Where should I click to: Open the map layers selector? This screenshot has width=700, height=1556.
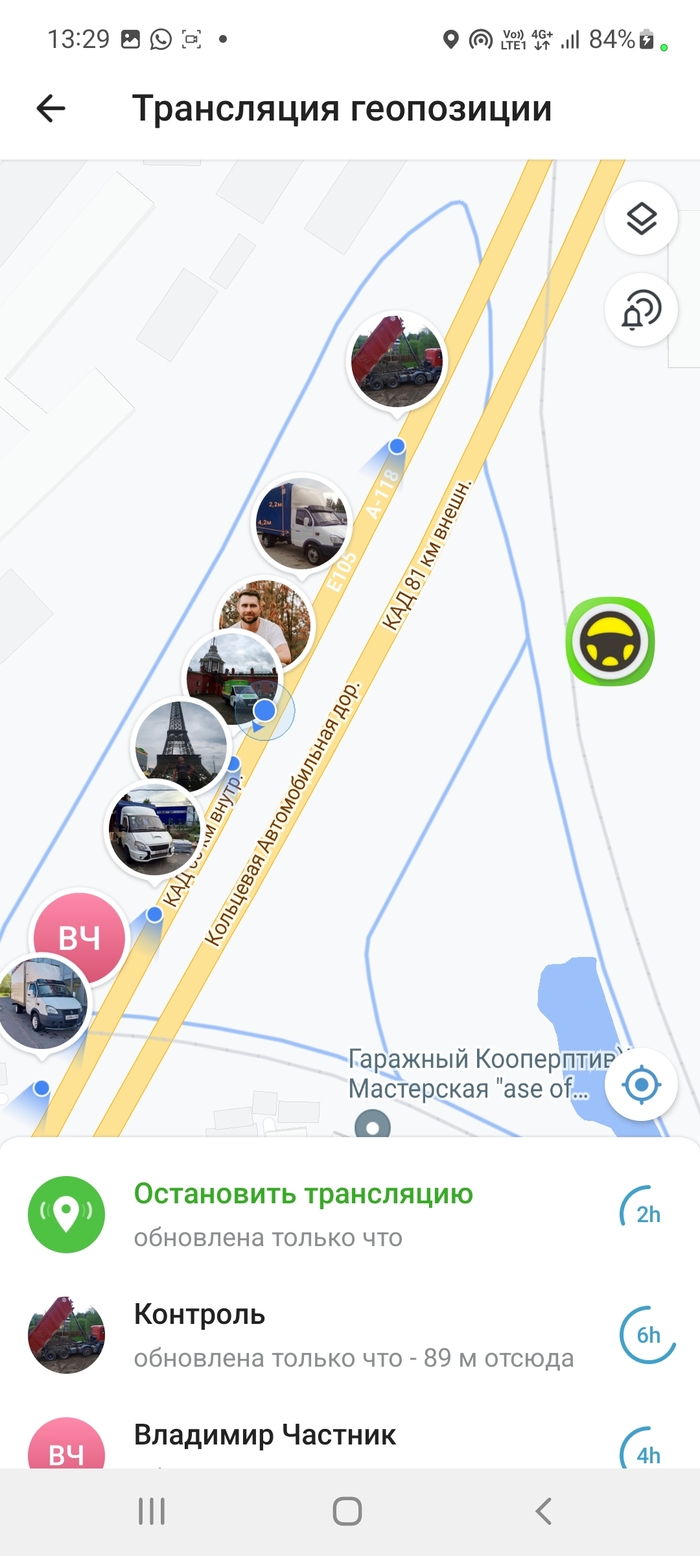click(641, 218)
